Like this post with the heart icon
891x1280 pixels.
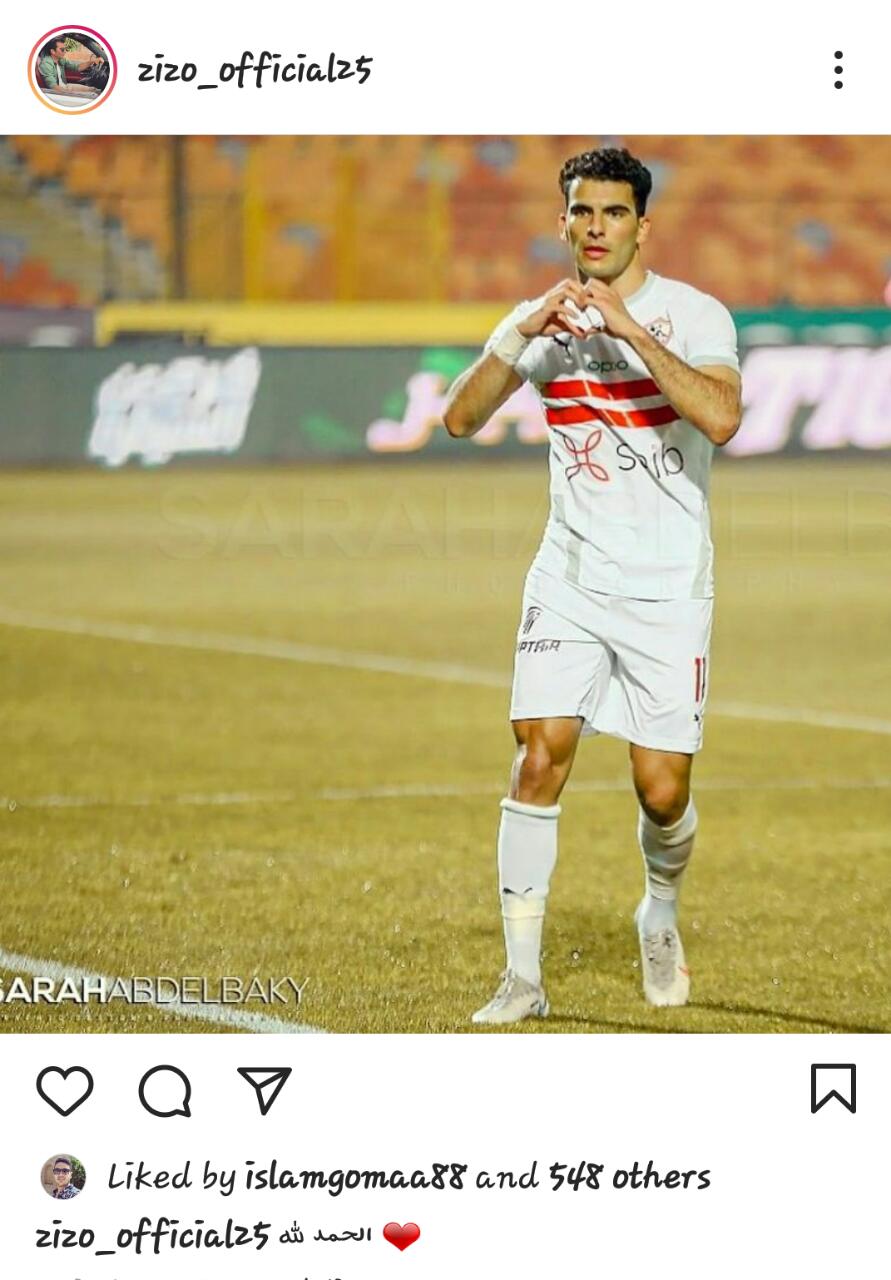pos(65,1090)
